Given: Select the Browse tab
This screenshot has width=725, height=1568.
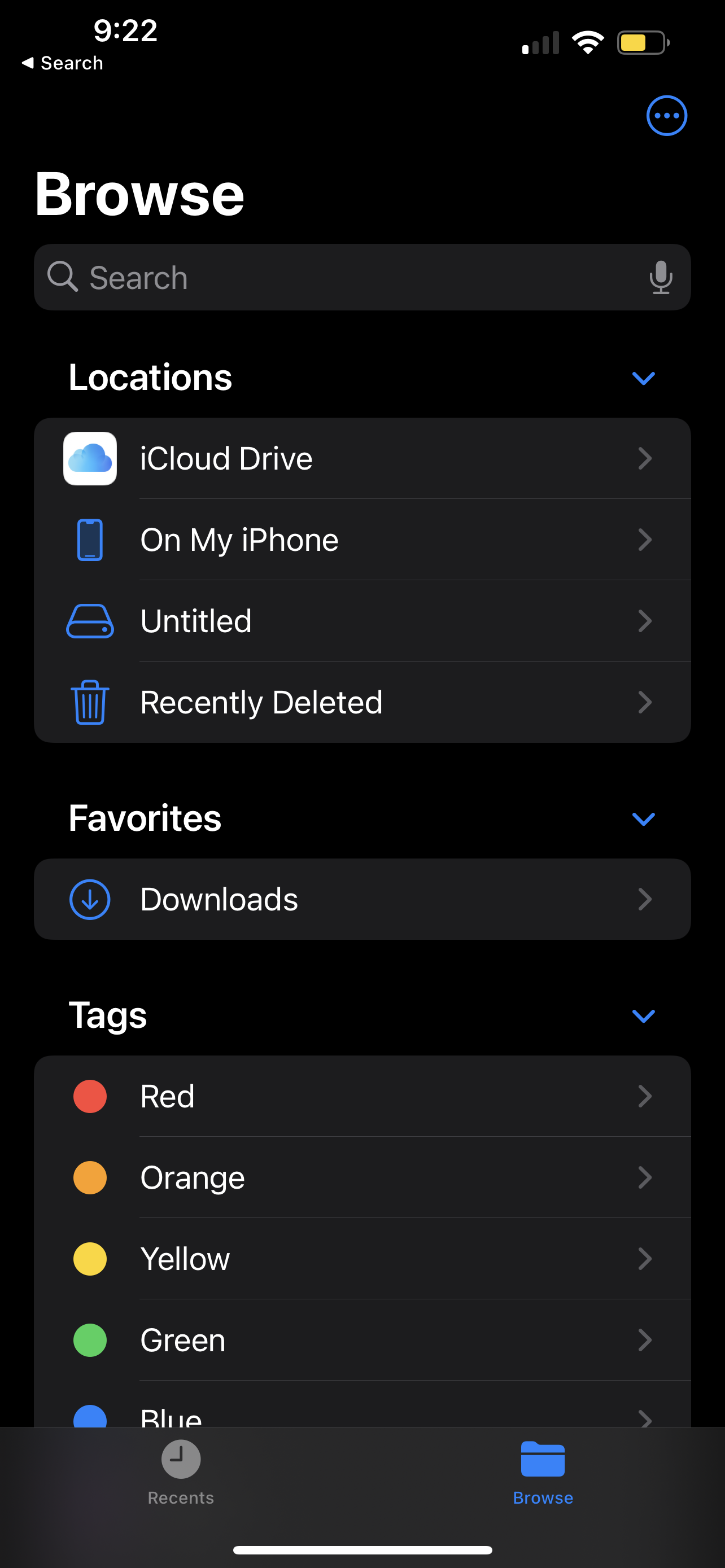Looking at the screenshot, I should click(543, 1471).
